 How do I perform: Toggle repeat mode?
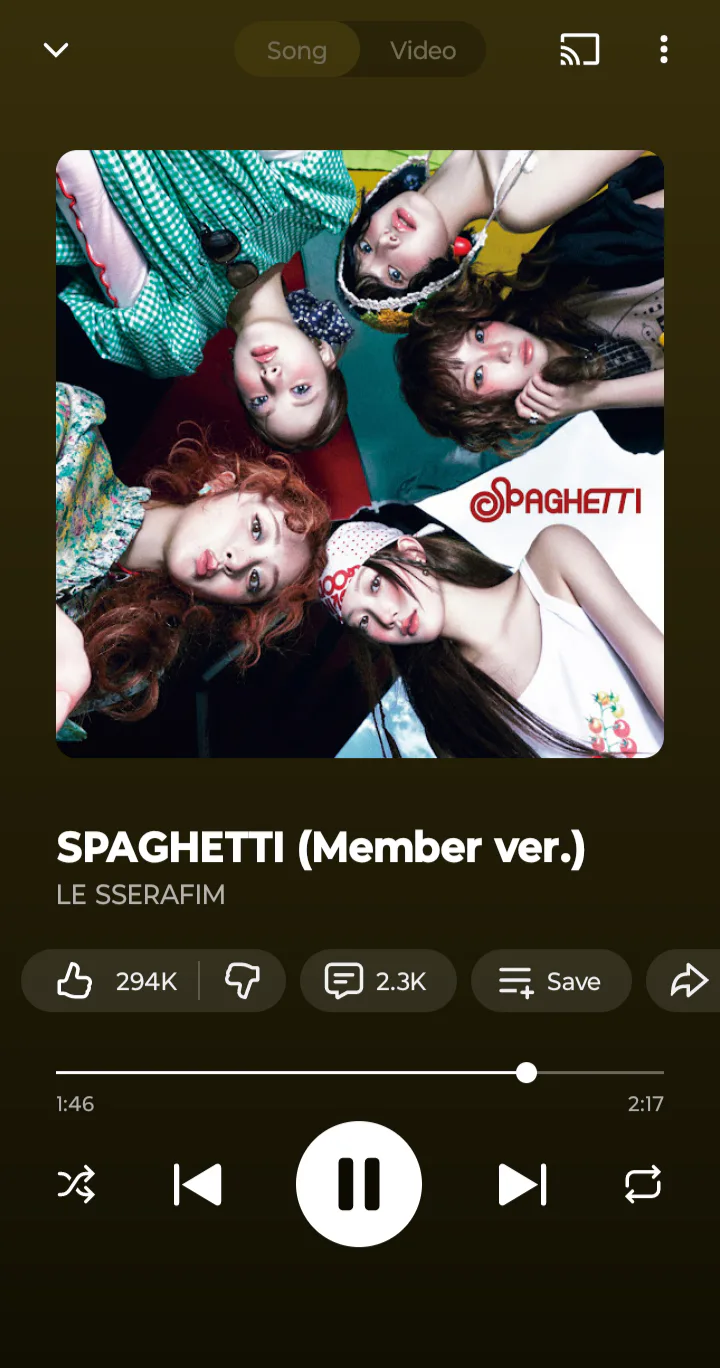[643, 1184]
